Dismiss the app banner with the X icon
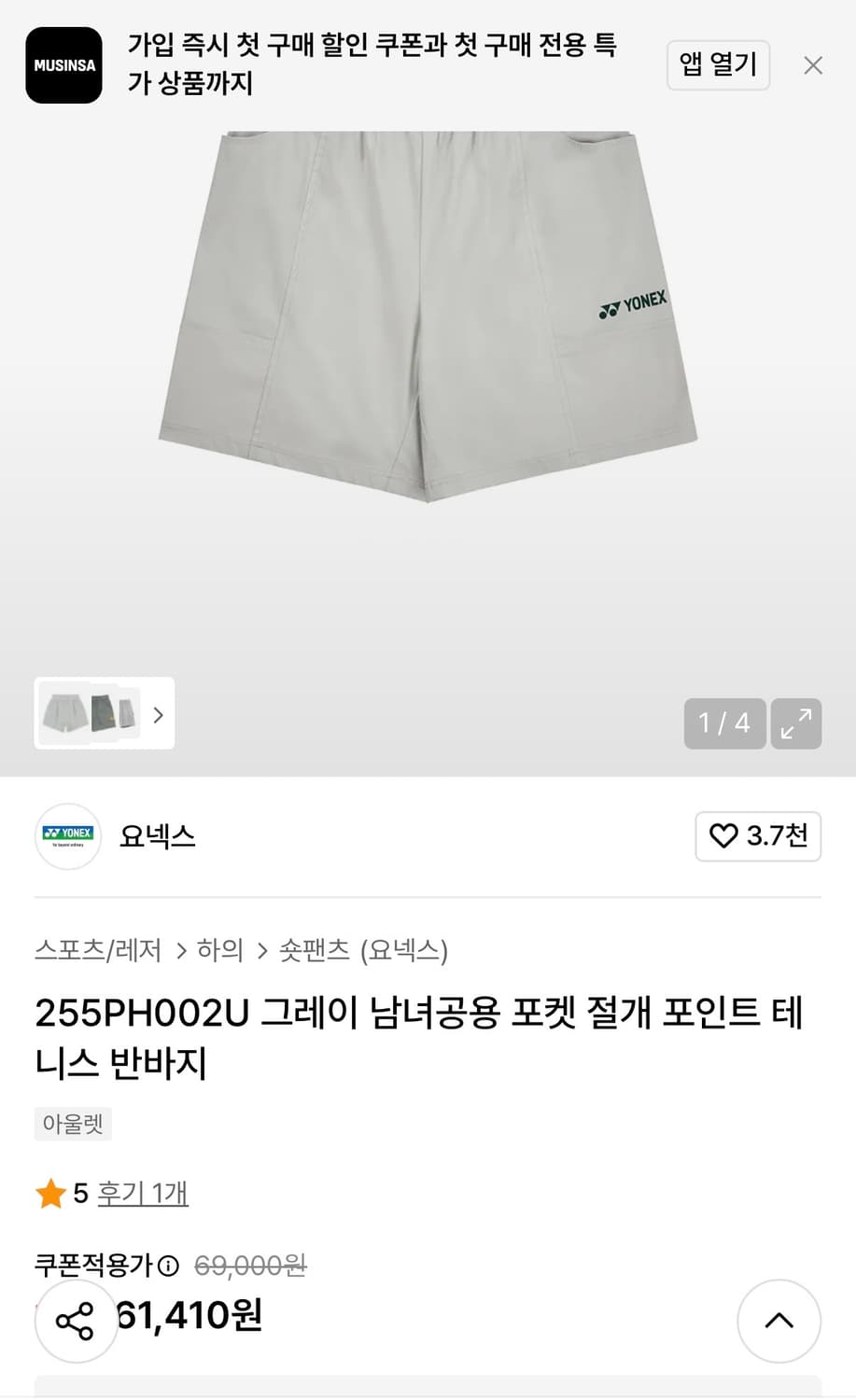Image resolution: width=856 pixels, height=1400 pixels. point(812,65)
